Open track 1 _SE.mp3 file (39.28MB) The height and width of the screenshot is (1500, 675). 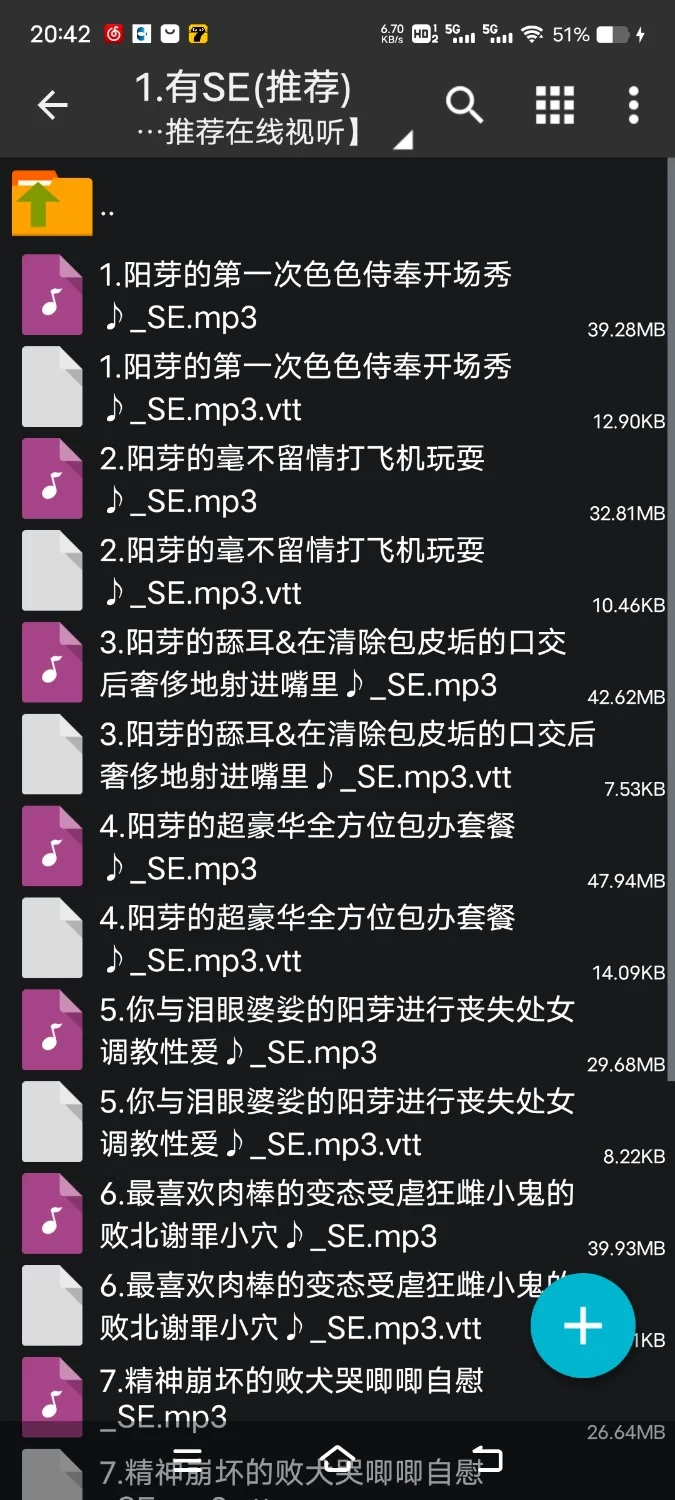[x=305, y=296]
